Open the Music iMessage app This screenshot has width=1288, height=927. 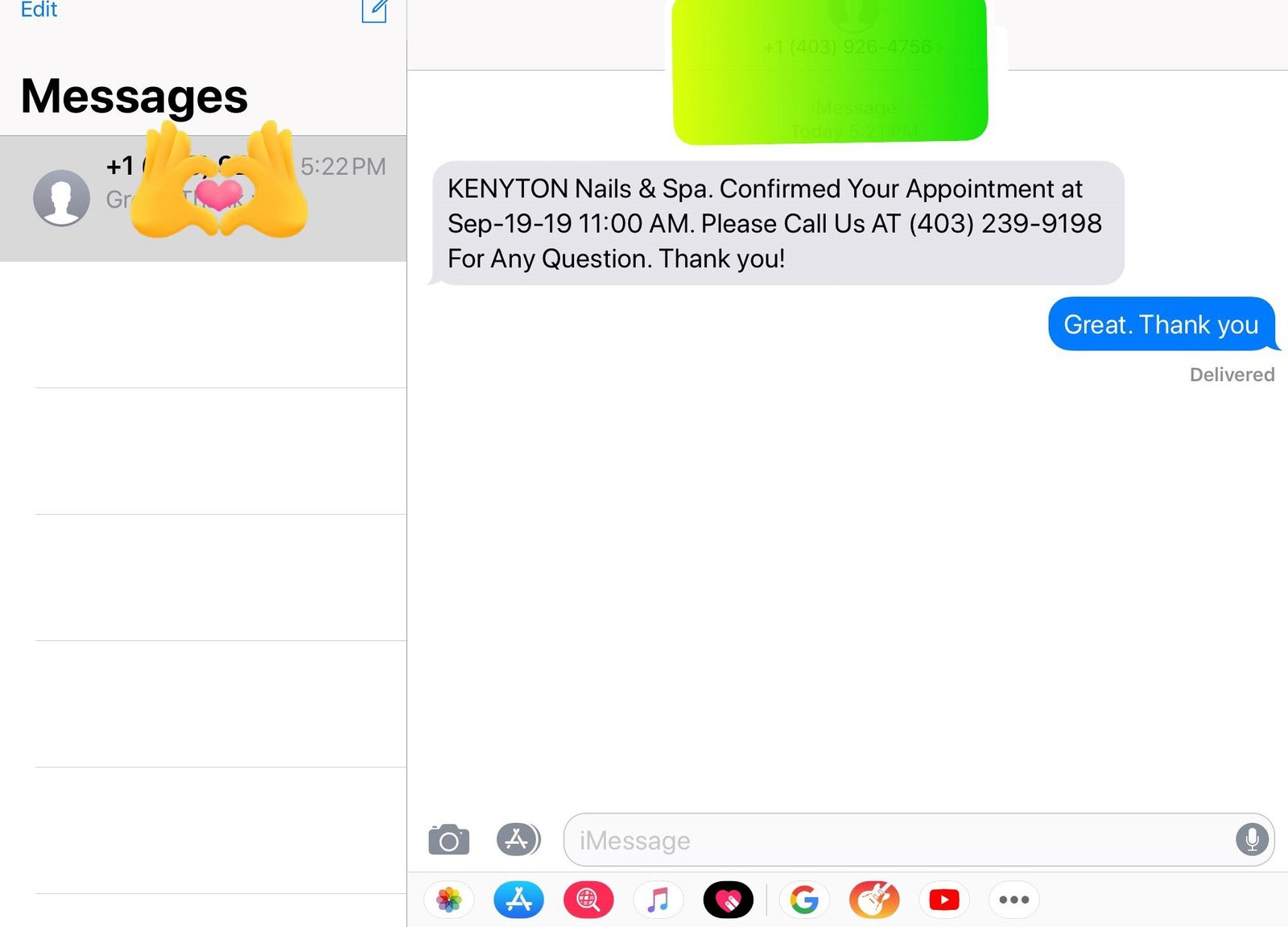(x=658, y=900)
